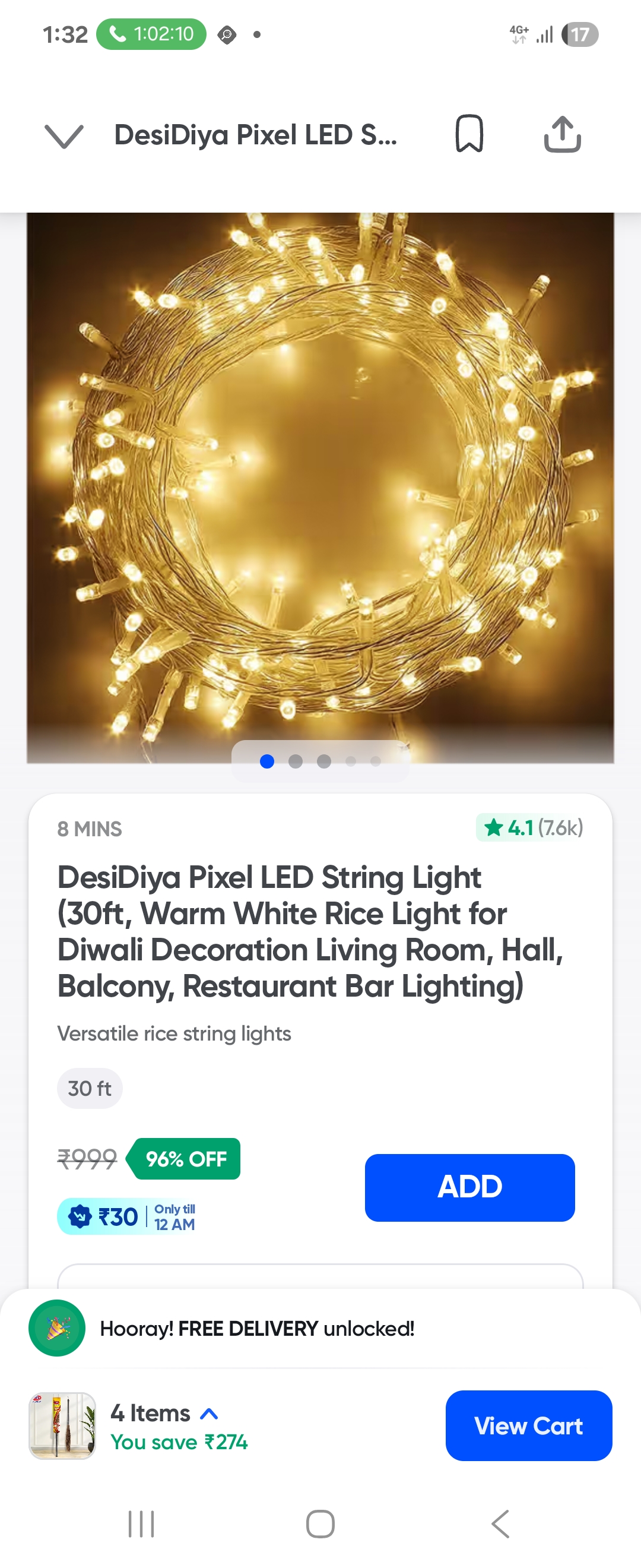Image resolution: width=641 pixels, height=1568 pixels.
Task: Expand the 4 Items cart summary
Action: [x=164, y=1413]
